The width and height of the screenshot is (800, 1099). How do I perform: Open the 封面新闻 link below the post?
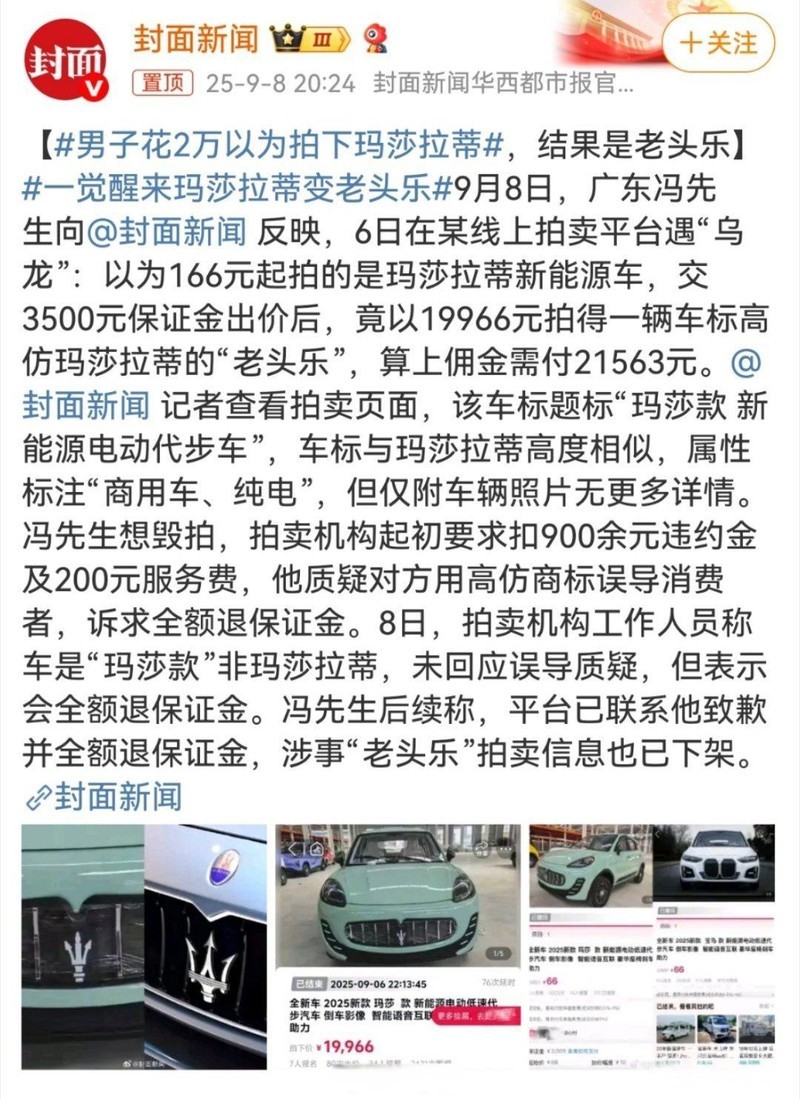click(x=103, y=797)
